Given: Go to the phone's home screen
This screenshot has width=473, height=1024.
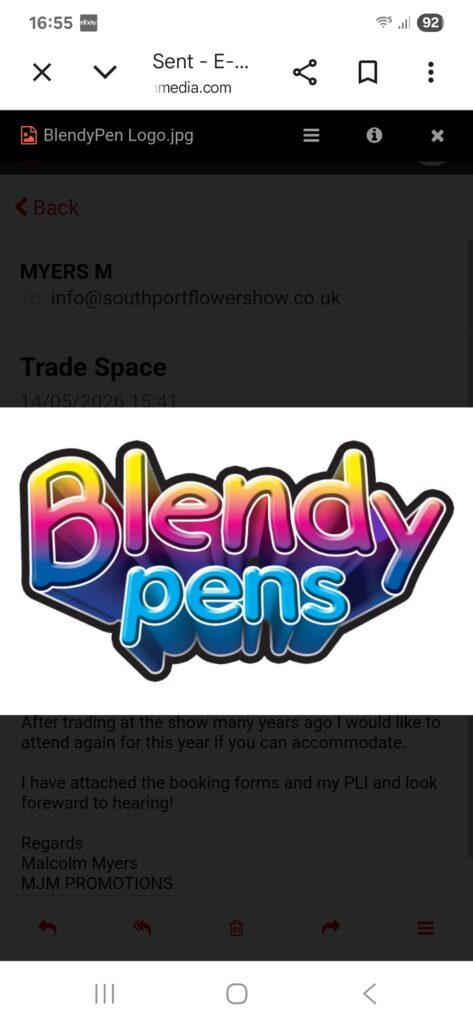Looking at the screenshot, I should (236, 993).
